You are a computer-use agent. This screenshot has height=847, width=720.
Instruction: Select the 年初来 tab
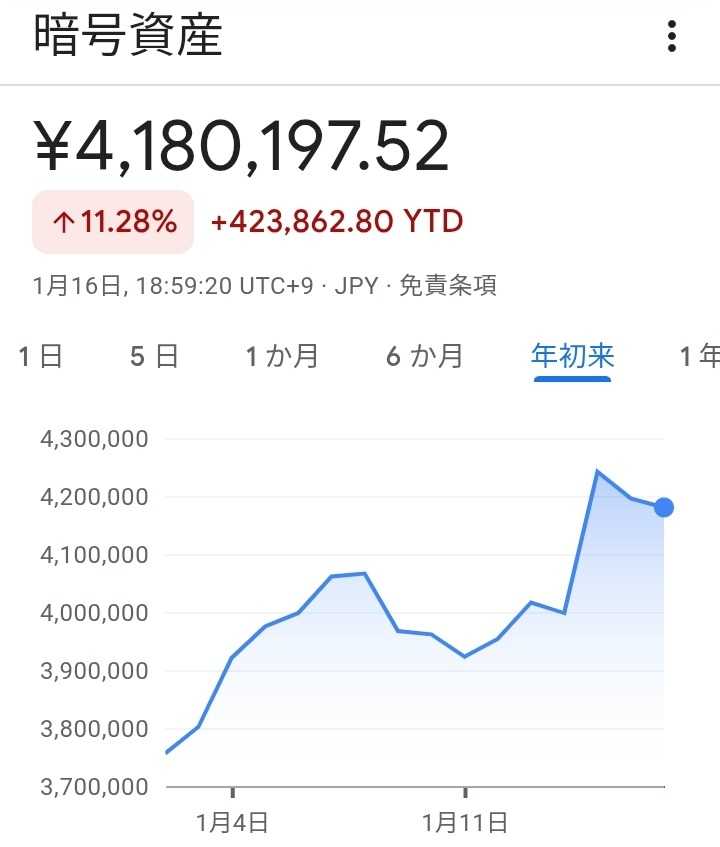(573, 356)
